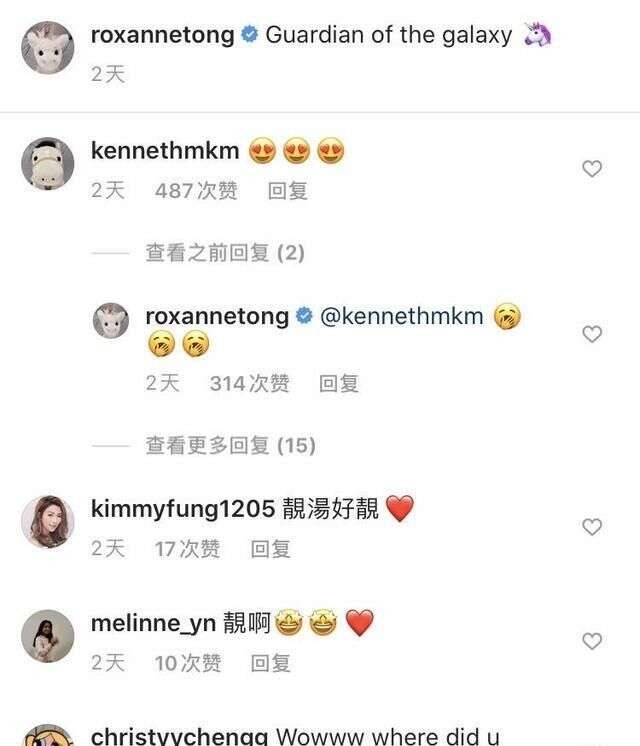Open christyychengg's profile
640x746 pixels.
179,736
